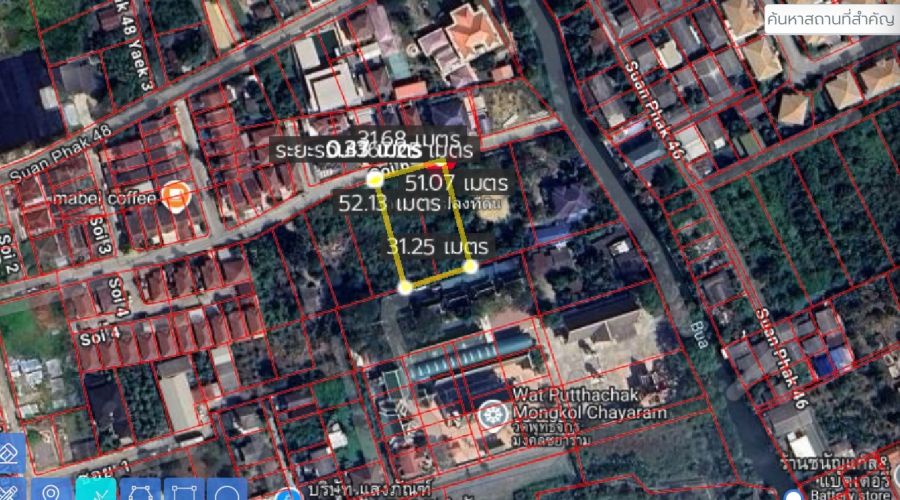Tap the highlighted line drawing tool
The image size is (900, 500).
95,491
